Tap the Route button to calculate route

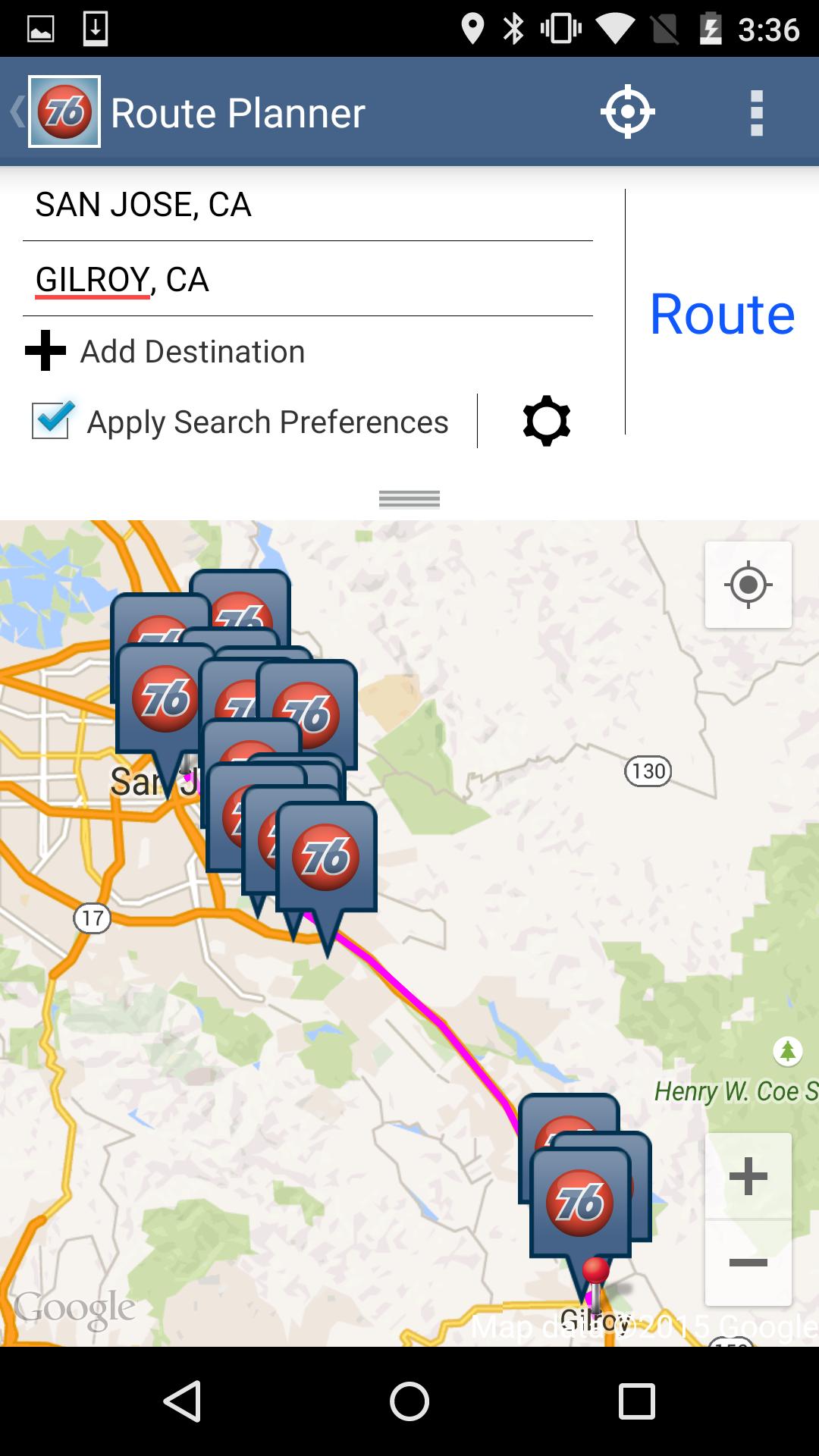point(721,314)
